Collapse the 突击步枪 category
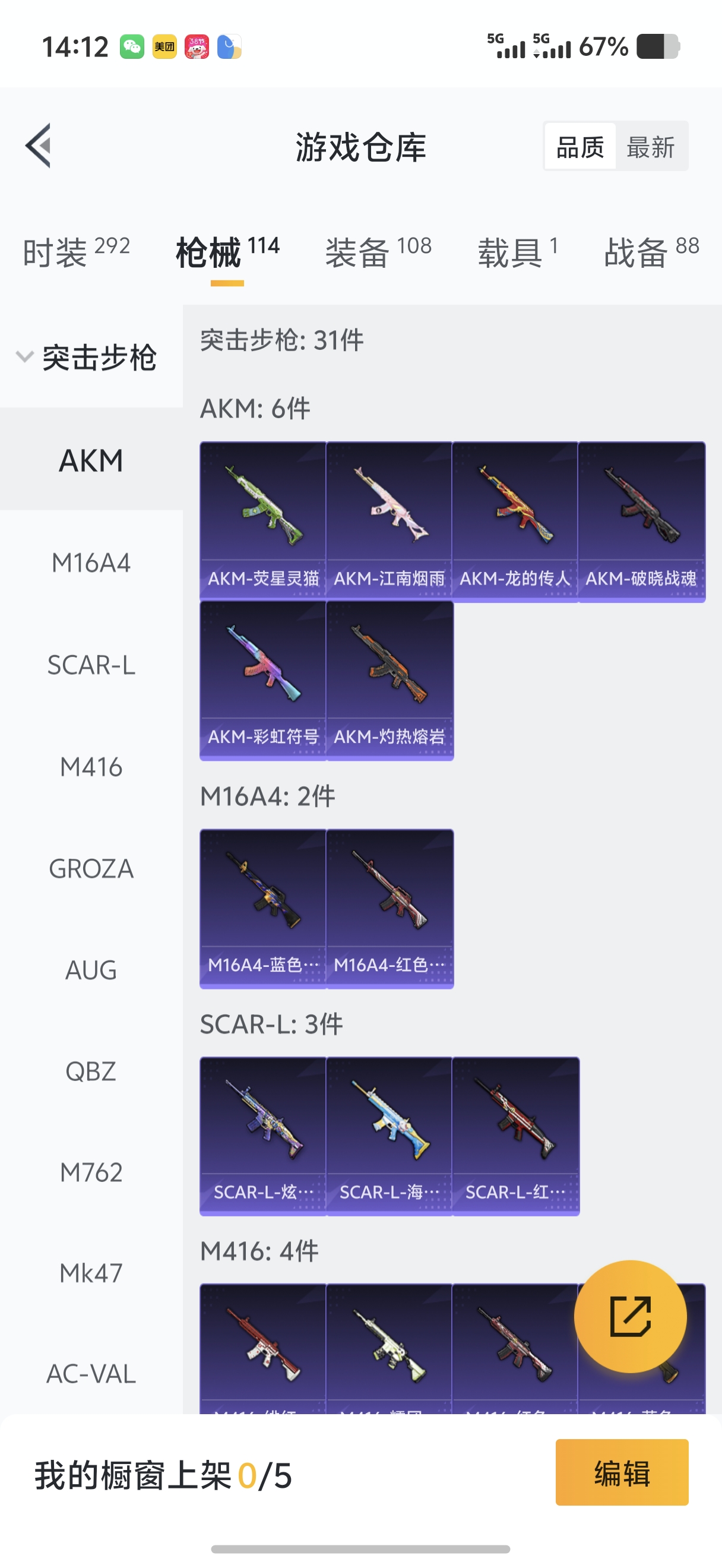The height and width of the screenshot is (1568, 722). (88, 357)
